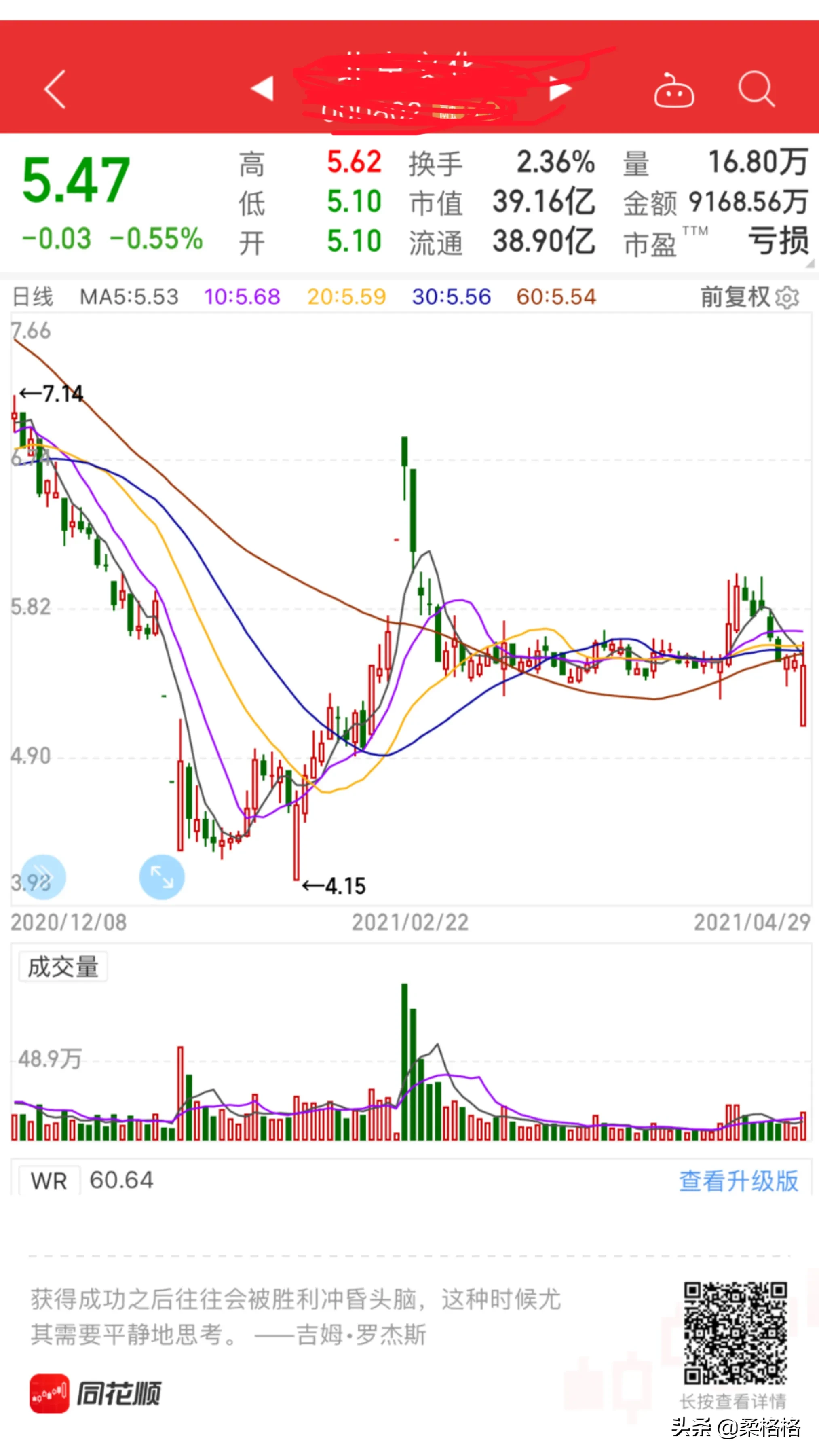Image resolution: width=819 pixels, height=1456 pixels.
Task: Open the 前复权 adjustment settings
Action: coord(749,297)
